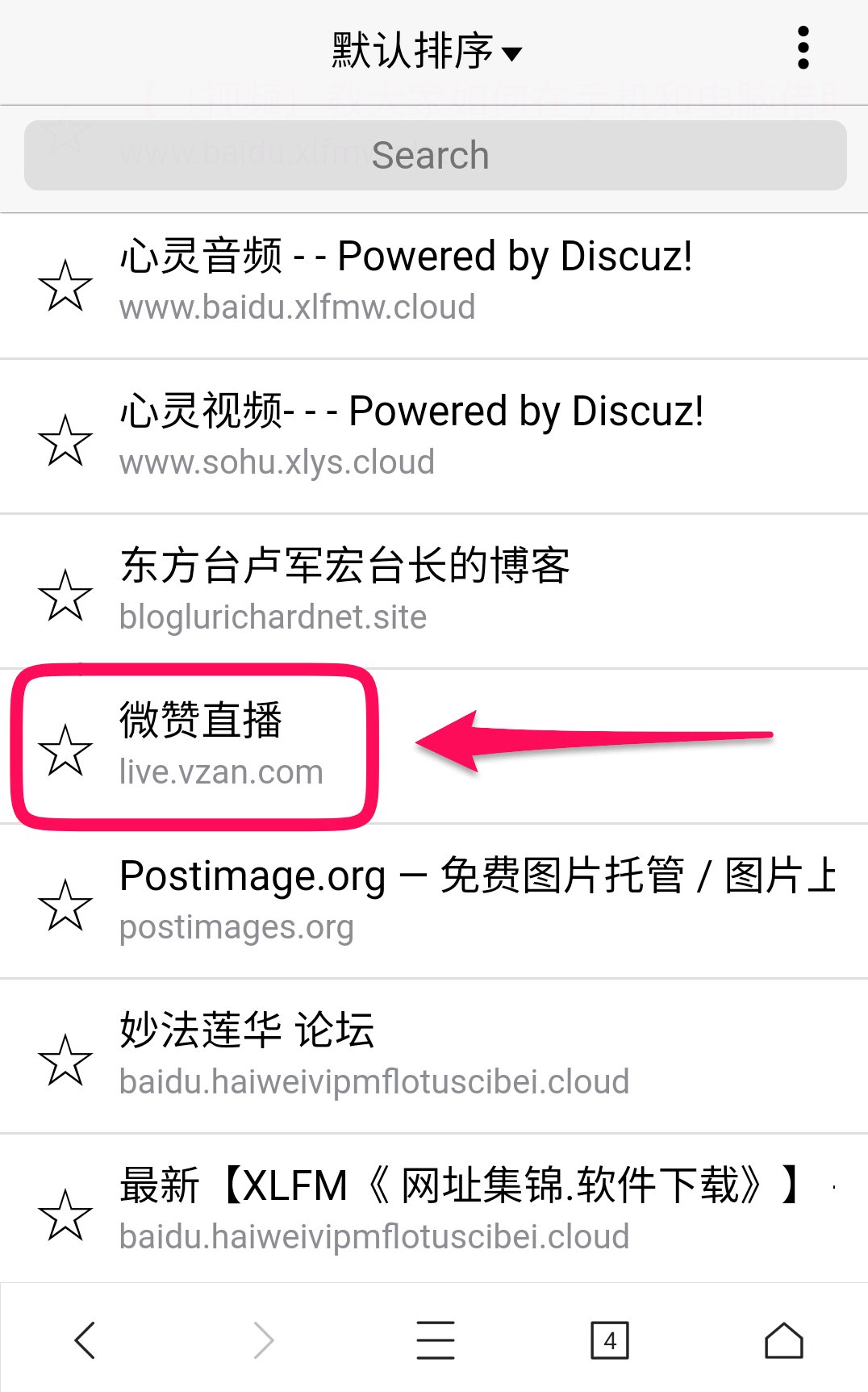This screenshot has width=868, height=1392.
Task: Open the 最新【XLFM 网址集锦 bookmark
Action: pyautogui.click(x=434, y=1209)
